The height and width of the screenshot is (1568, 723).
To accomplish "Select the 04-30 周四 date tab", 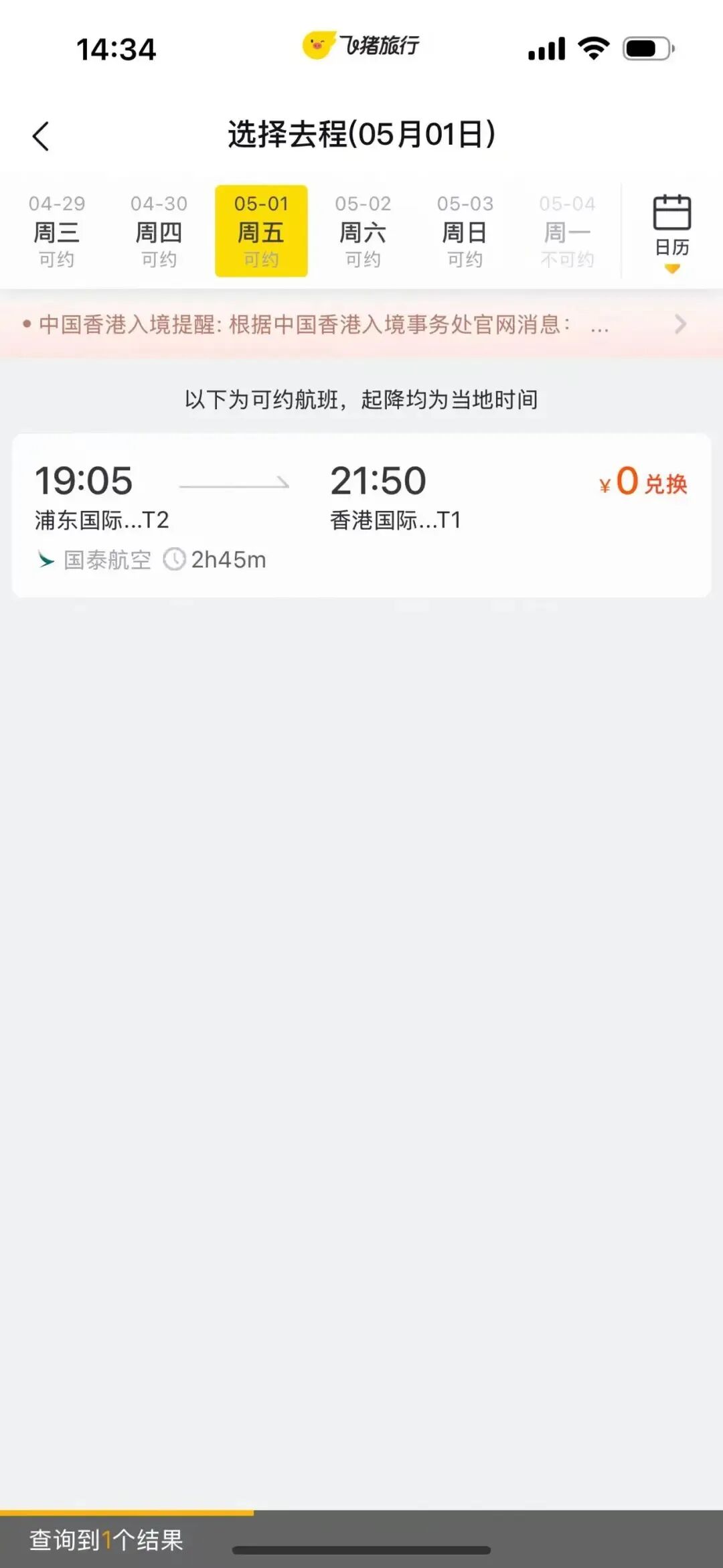I will (x=159, y=231).
